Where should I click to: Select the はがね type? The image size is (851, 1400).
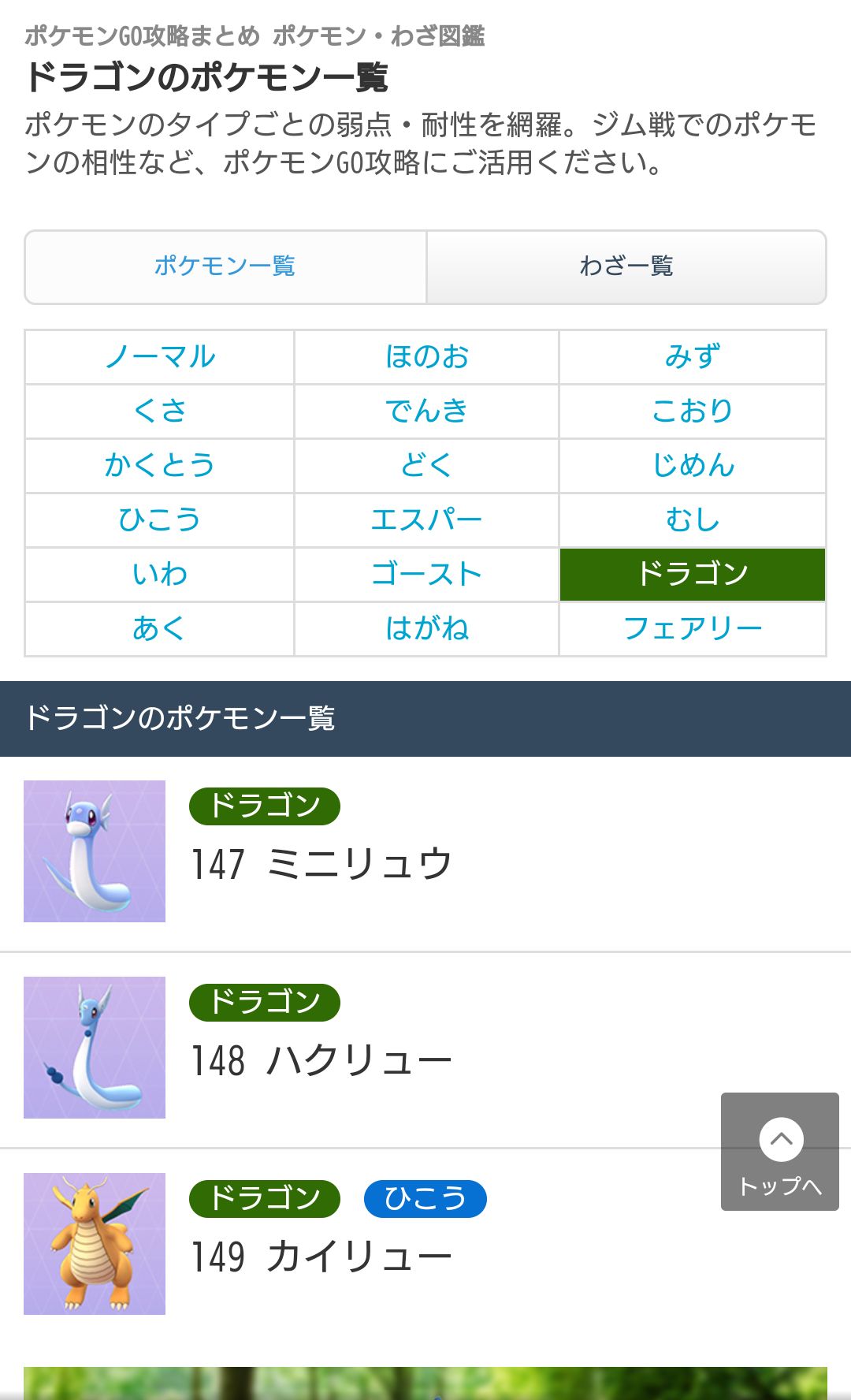tap(426, 629)
